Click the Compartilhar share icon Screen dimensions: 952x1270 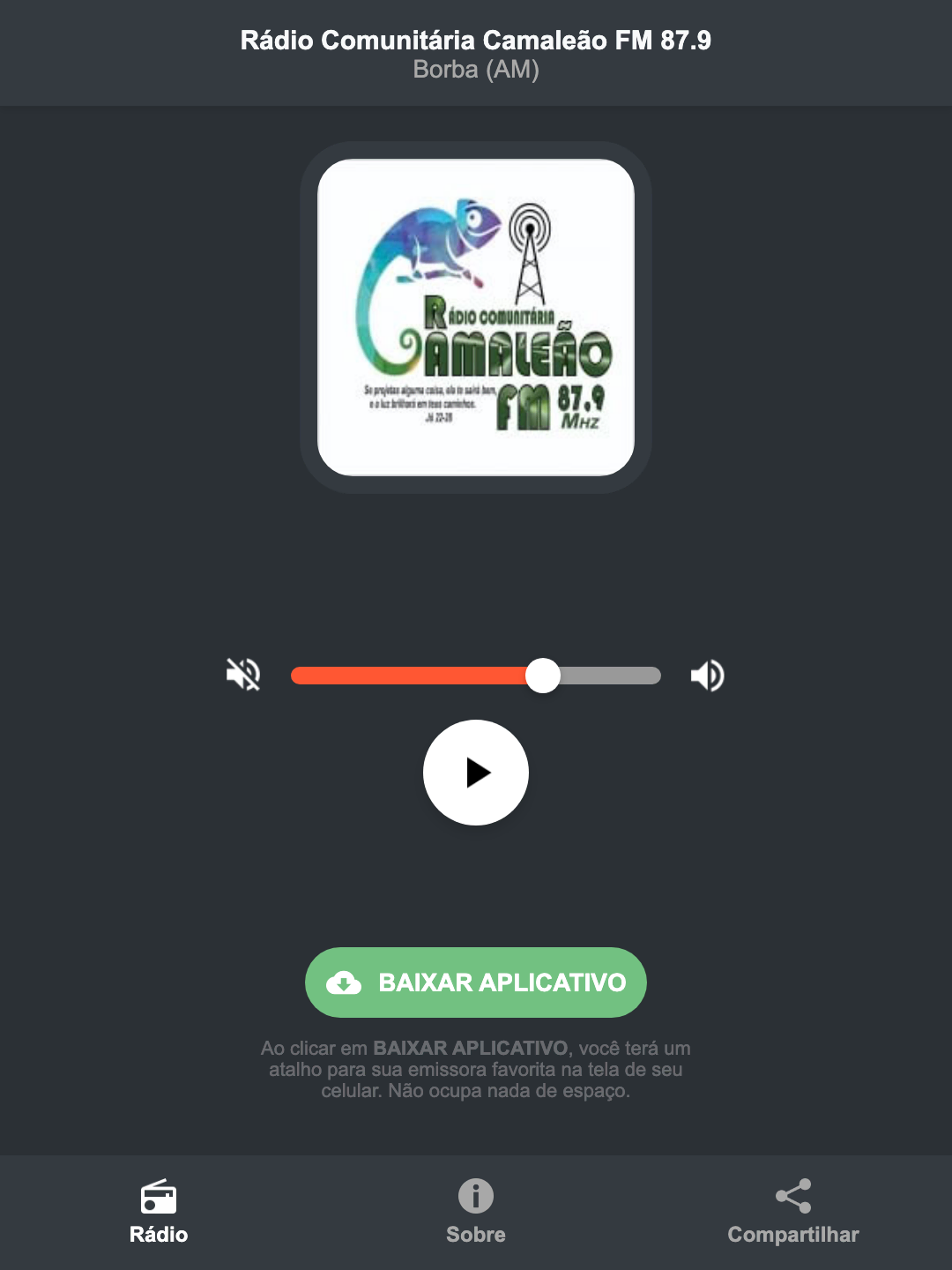coord(792,1198)
